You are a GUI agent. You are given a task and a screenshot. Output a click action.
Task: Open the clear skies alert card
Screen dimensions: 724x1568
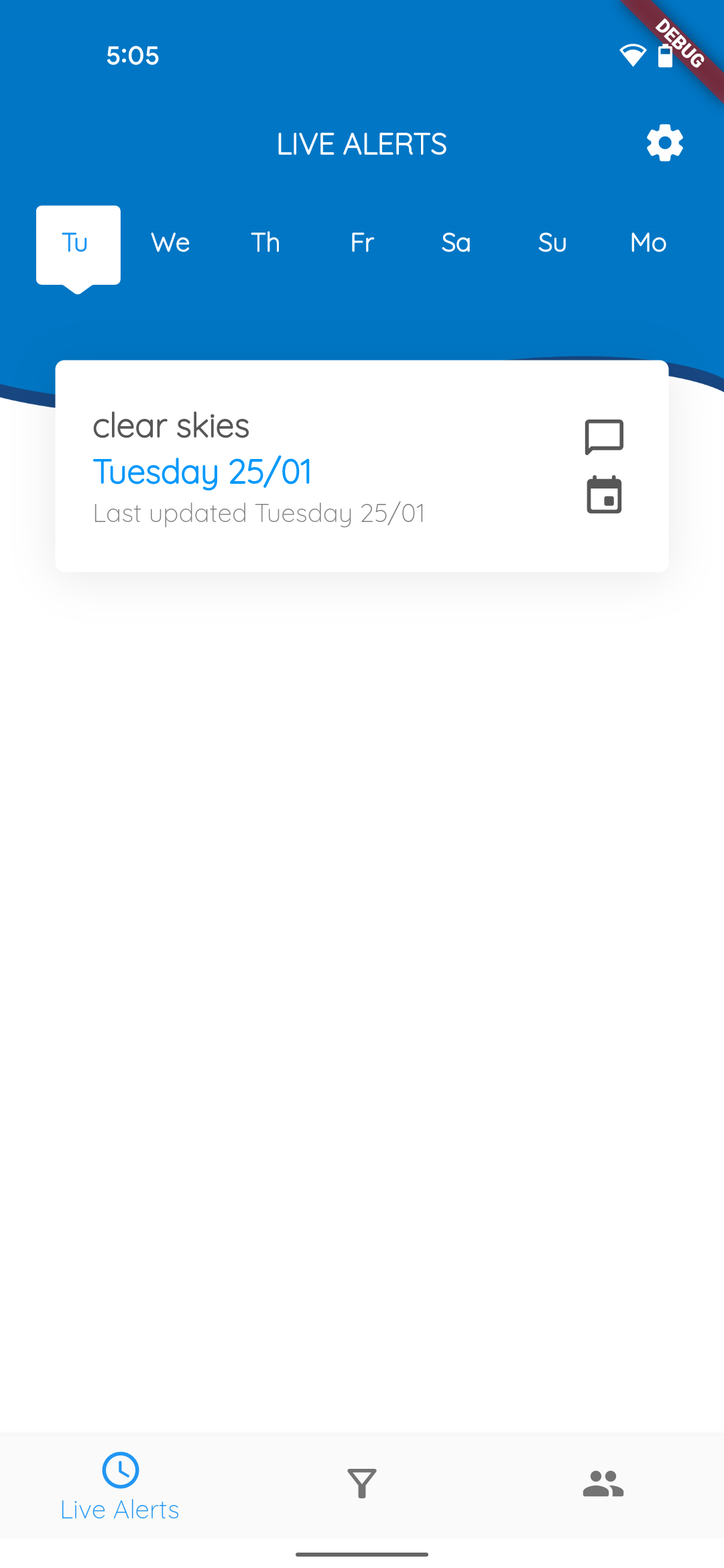[362, 466]
